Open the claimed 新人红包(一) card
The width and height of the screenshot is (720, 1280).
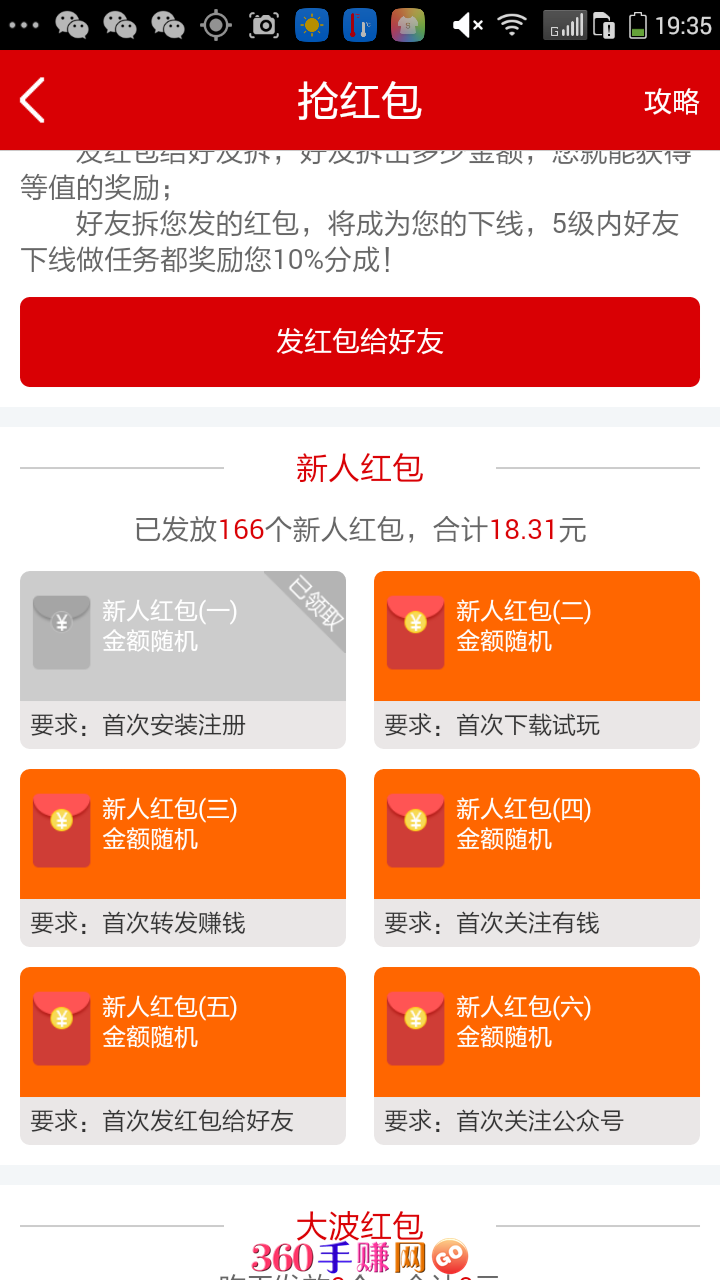[x=183, y=660]
